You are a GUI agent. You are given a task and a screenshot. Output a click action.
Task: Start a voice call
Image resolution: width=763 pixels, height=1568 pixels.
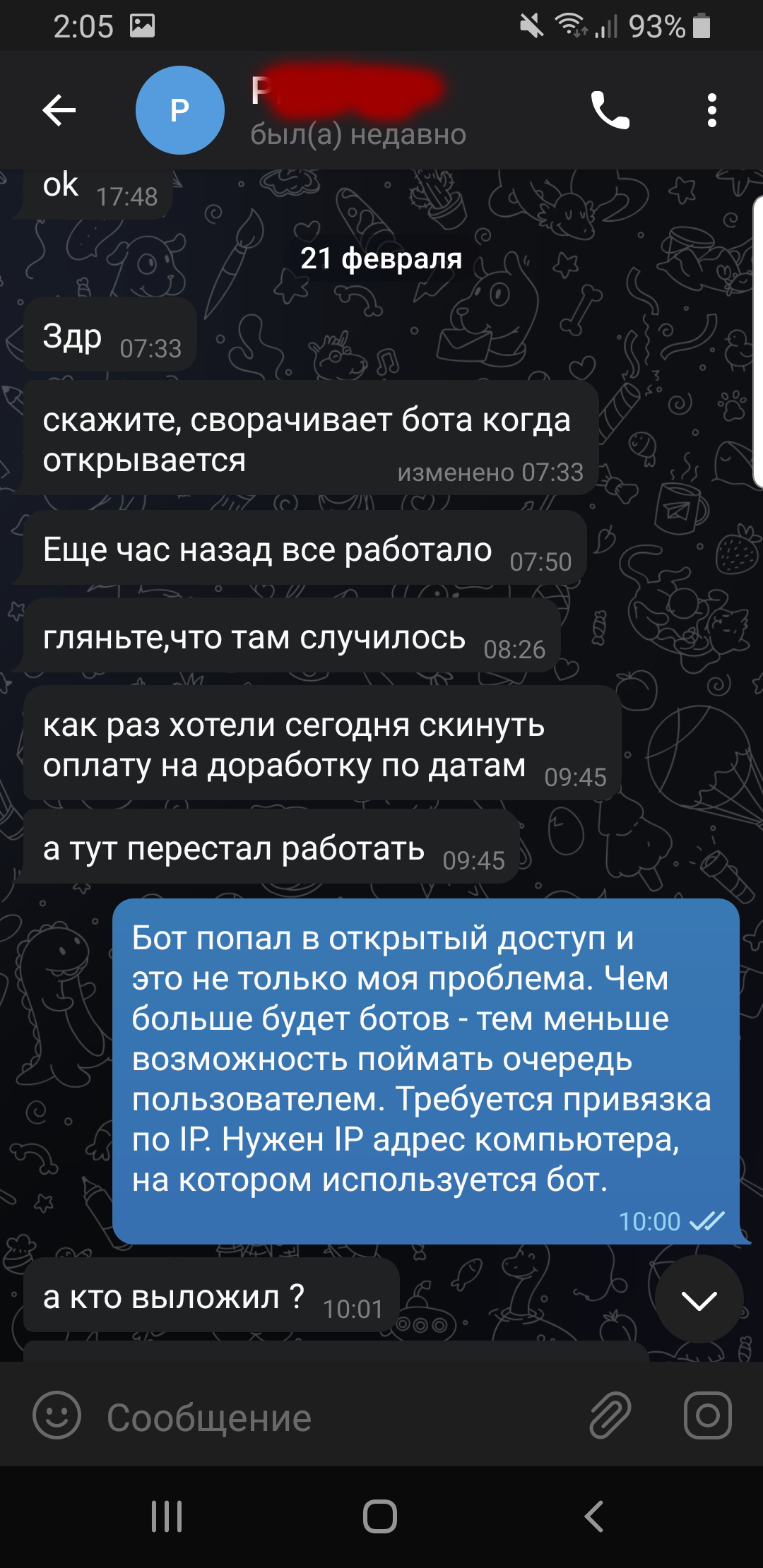tap(610, 110)
